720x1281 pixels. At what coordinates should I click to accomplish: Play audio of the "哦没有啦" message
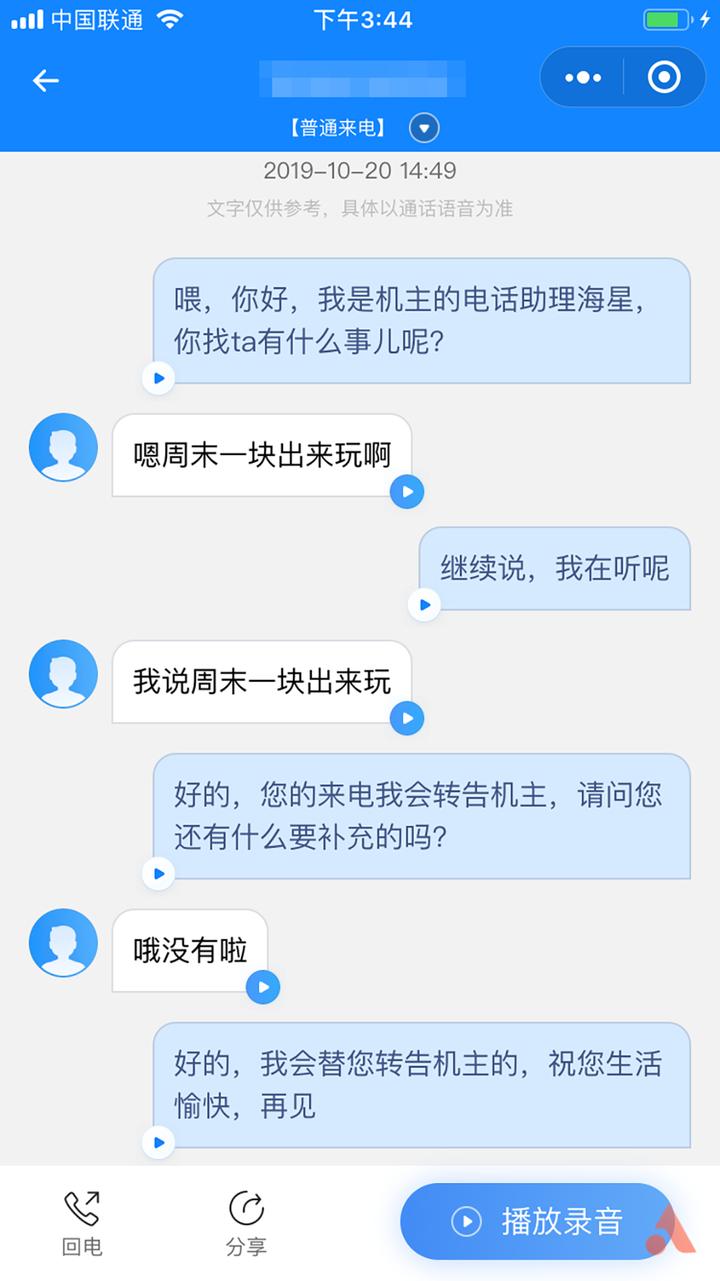coord(263,987)
